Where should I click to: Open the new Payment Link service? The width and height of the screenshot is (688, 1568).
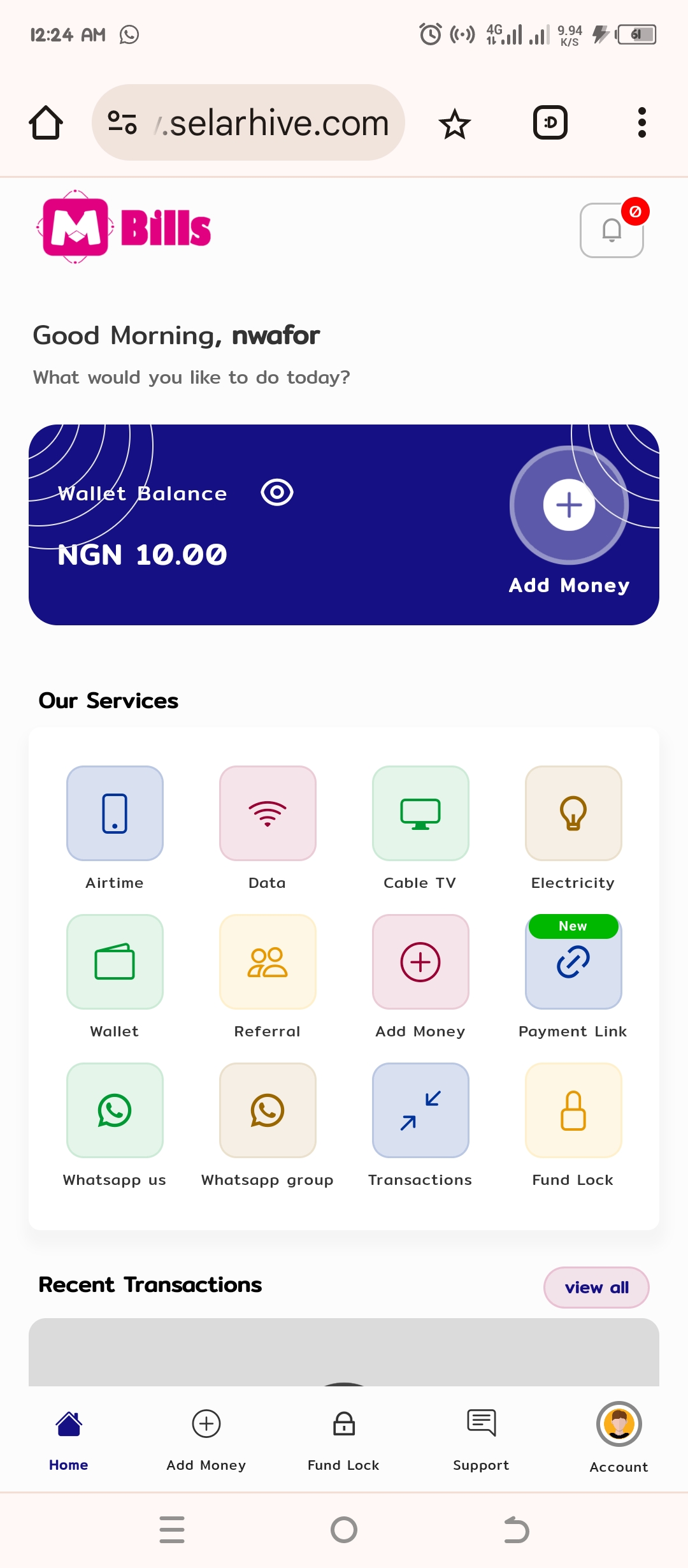click(573, 962)
